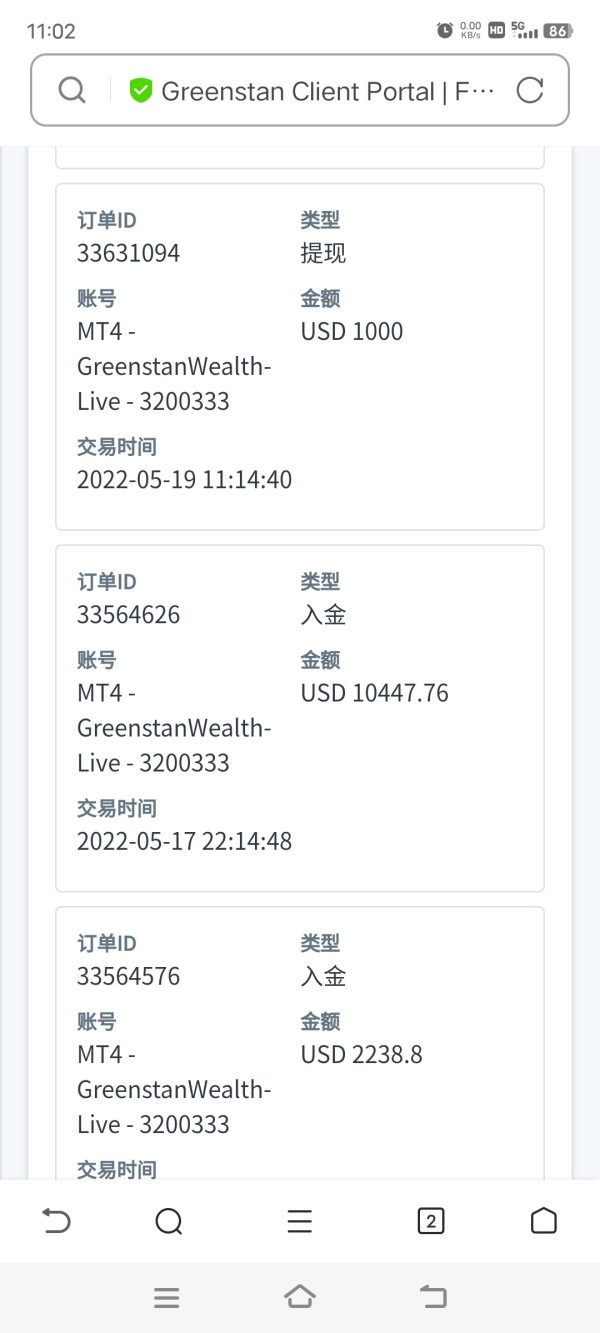Screen dimensions: 600x1333
Task: Tap the system home button
Action: click(299, 1297)
